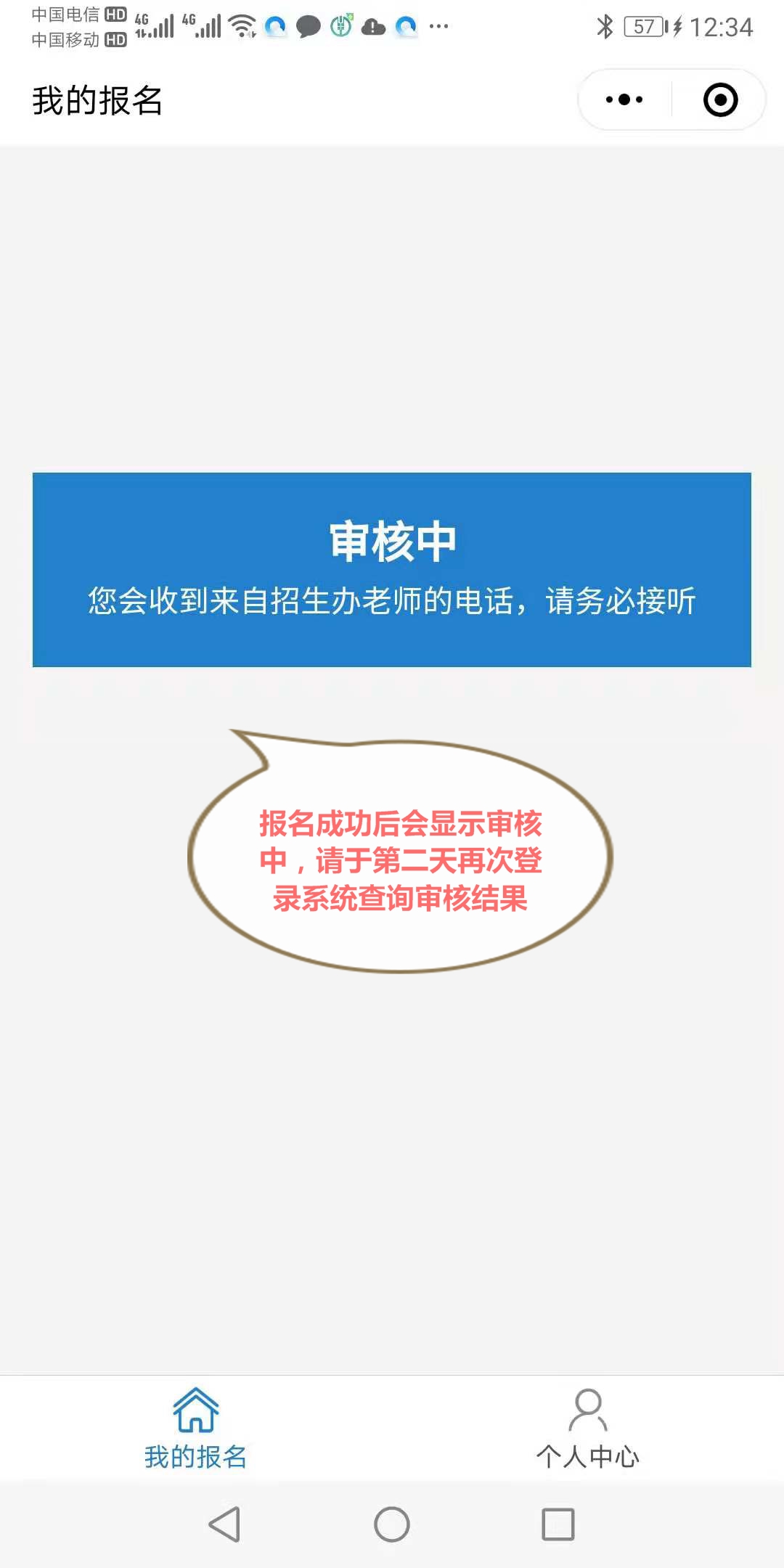Screen dimensions: 784x1568
Task: Open the 审核中 status card
Action: click(x=392, y=569)
